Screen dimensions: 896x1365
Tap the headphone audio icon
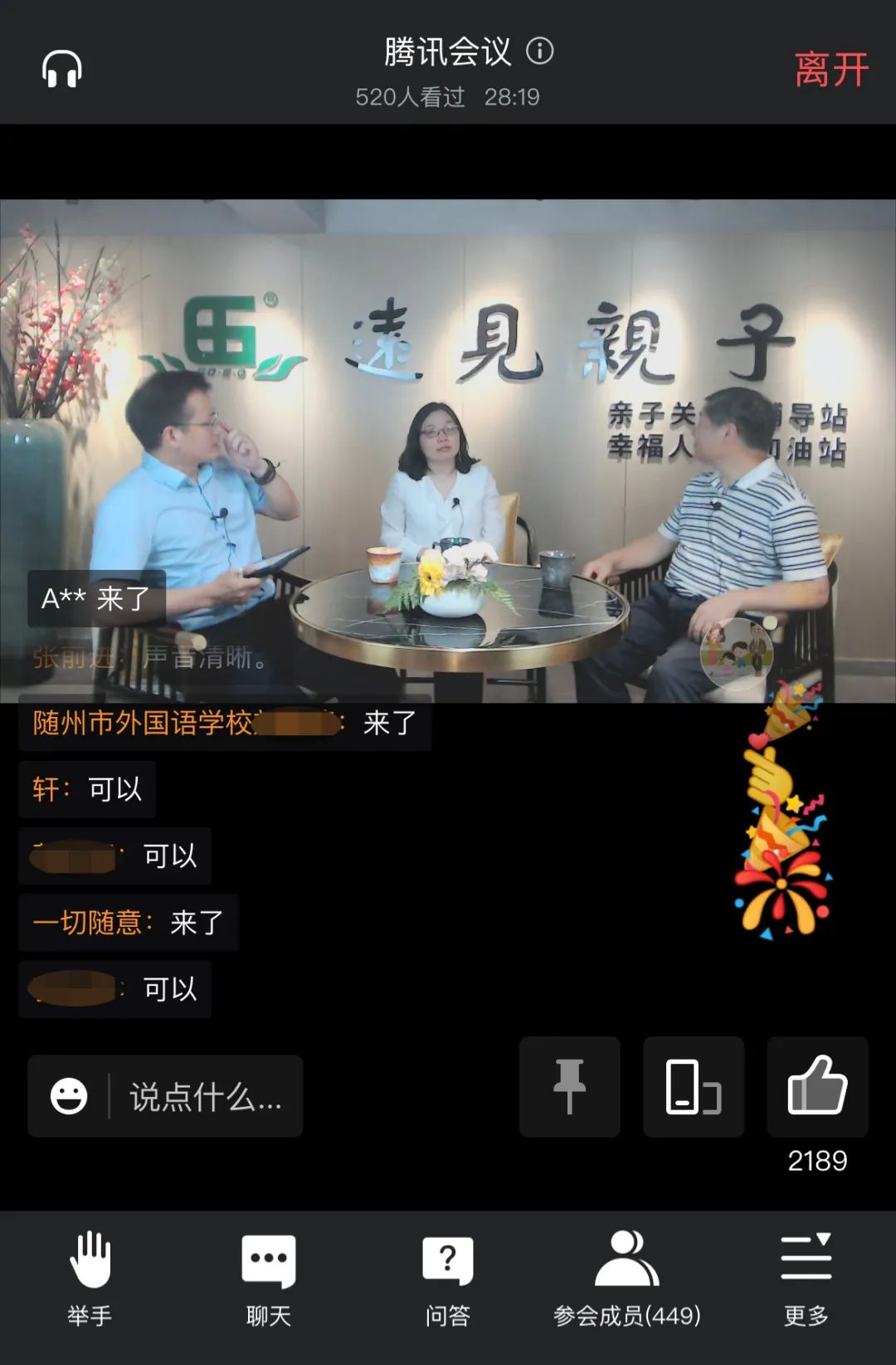coord(62,69)
